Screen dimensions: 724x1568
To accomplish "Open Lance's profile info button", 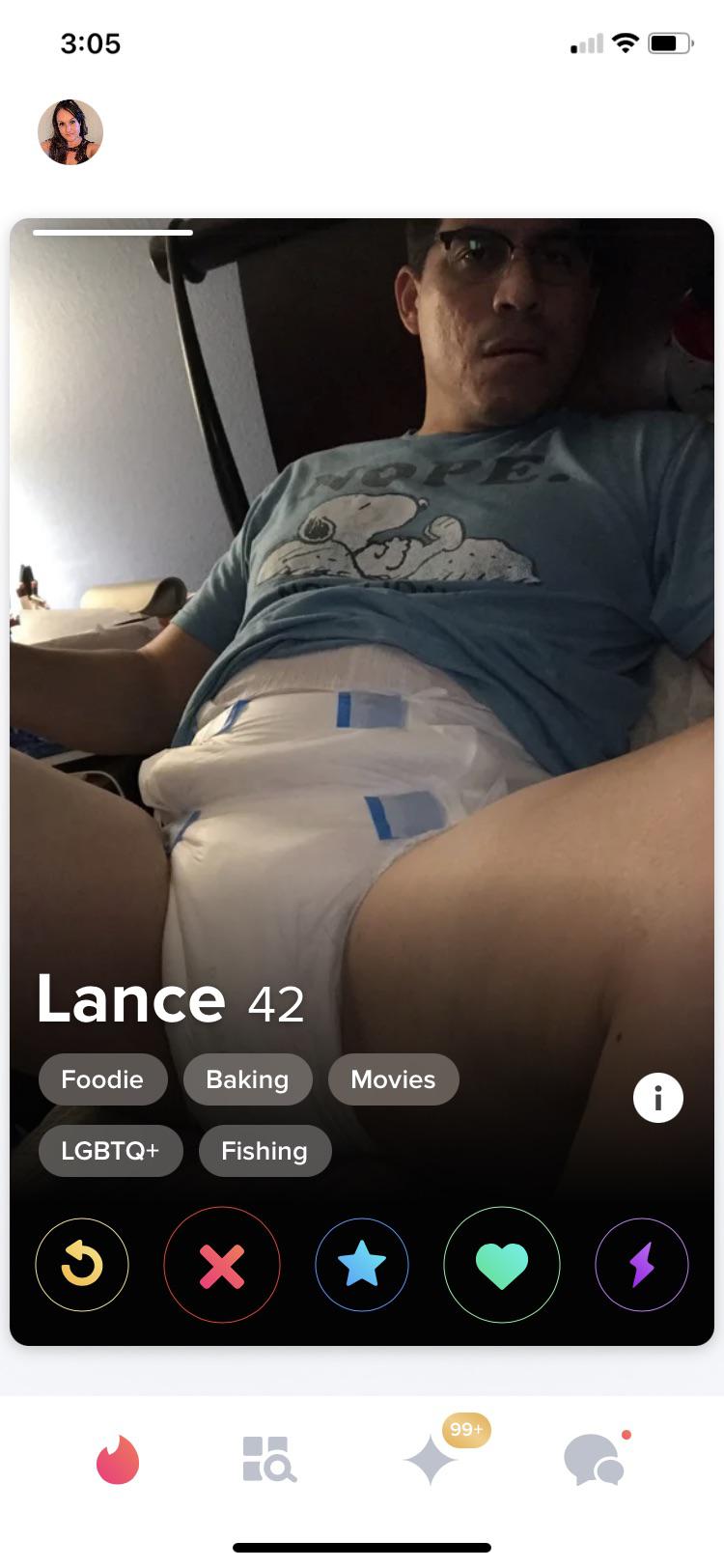I will (x=658, y=1098).
